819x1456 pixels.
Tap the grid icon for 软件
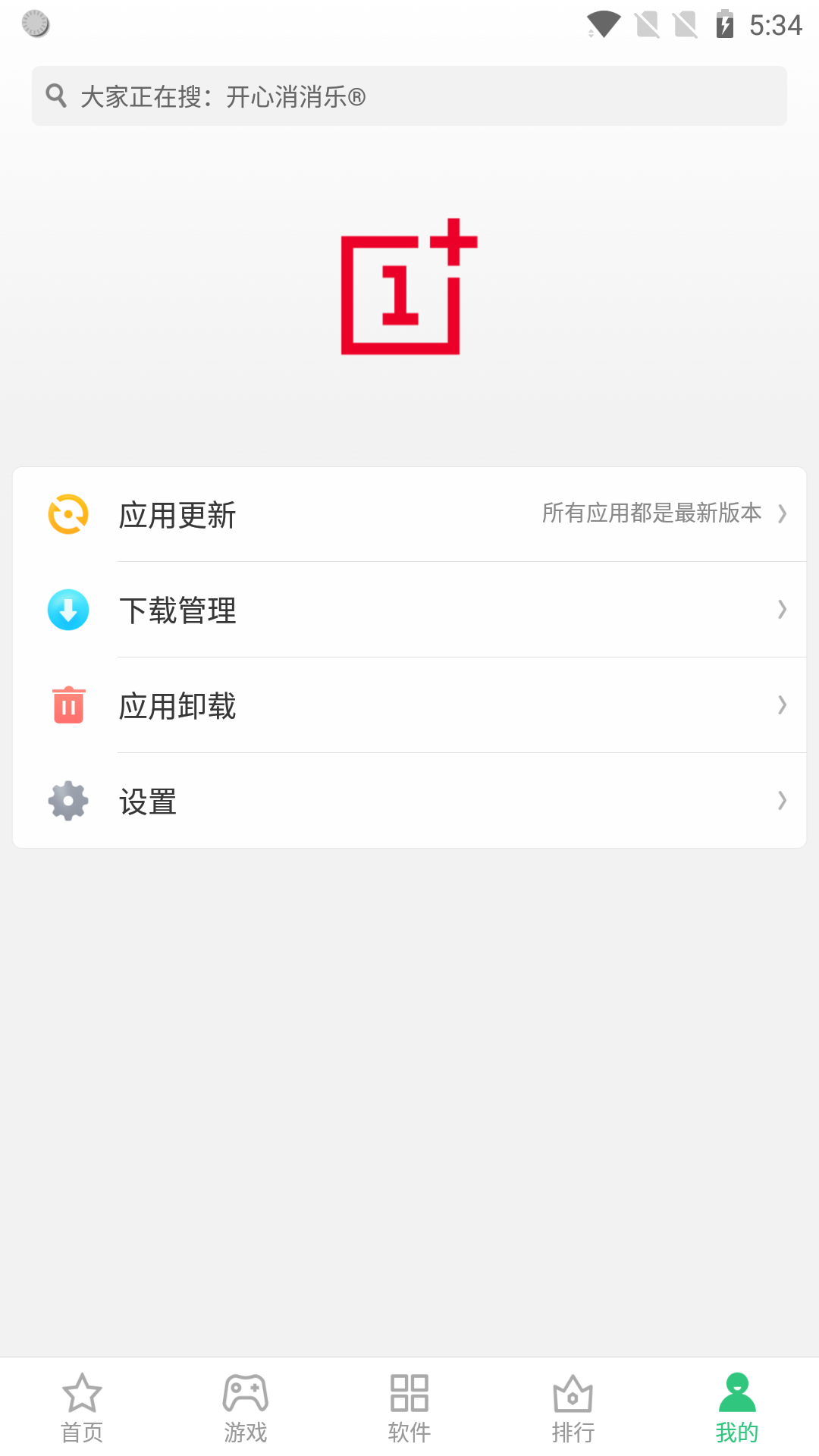coord(409,1392)
